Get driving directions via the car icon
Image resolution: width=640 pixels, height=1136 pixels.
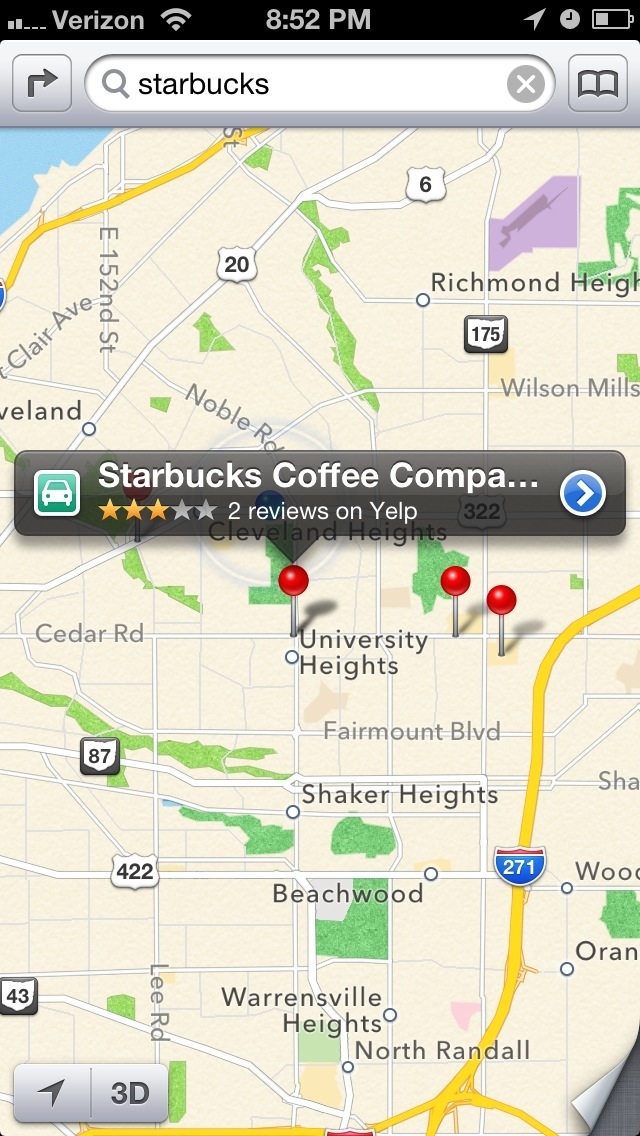pyautogui.click(x=57, y=493)
